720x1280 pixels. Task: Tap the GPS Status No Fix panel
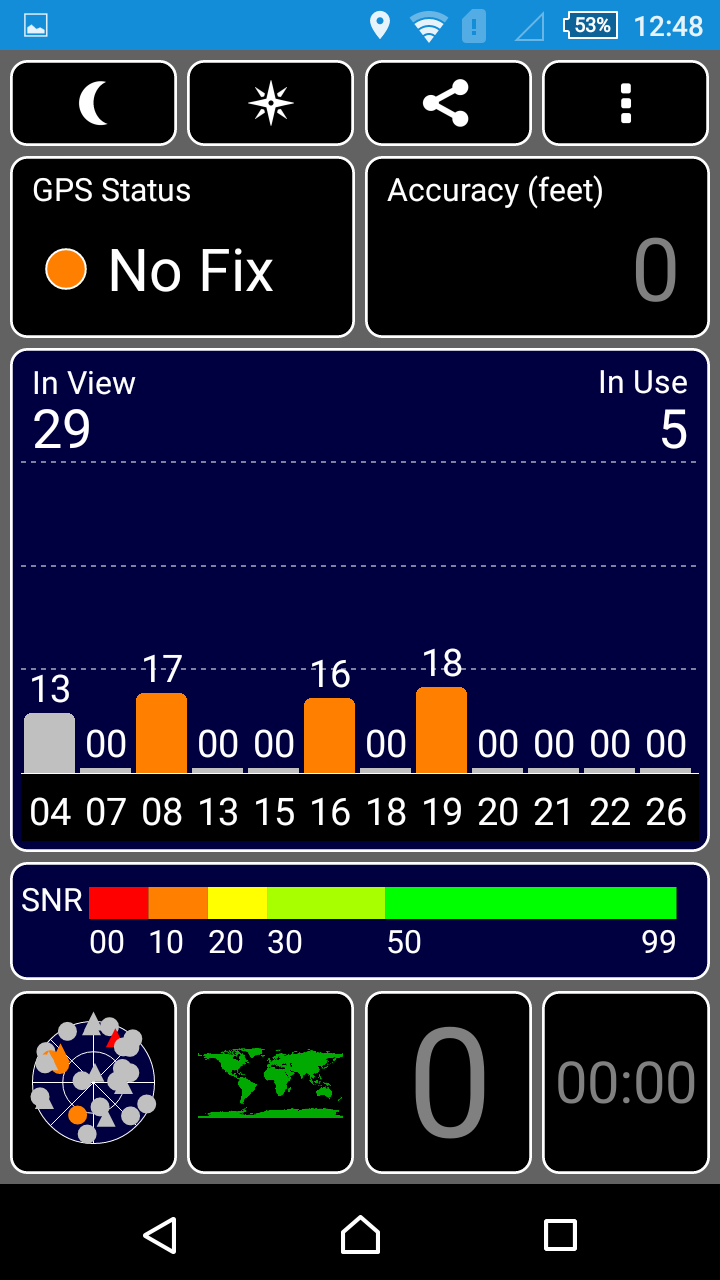(182, 247)
